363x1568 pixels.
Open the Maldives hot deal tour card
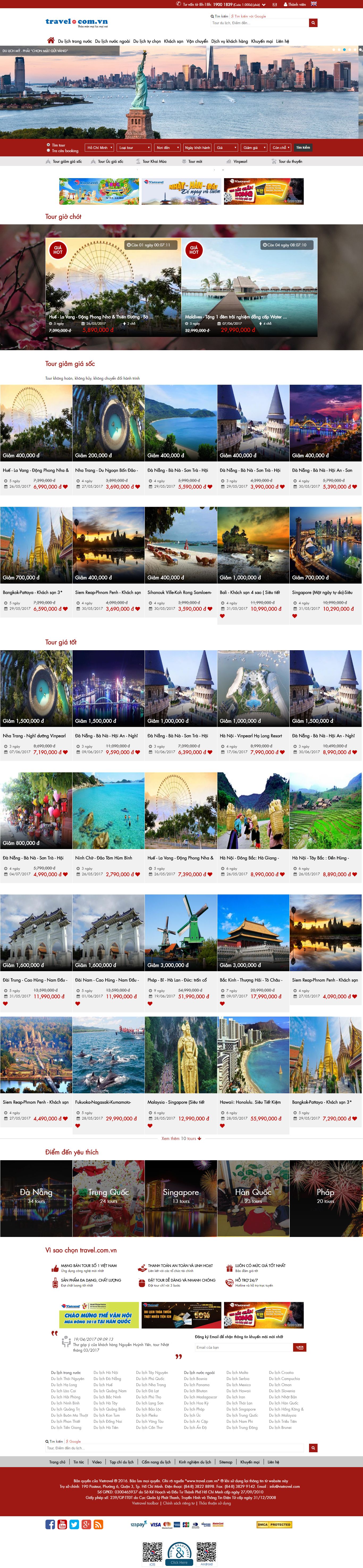coord(249,287)
